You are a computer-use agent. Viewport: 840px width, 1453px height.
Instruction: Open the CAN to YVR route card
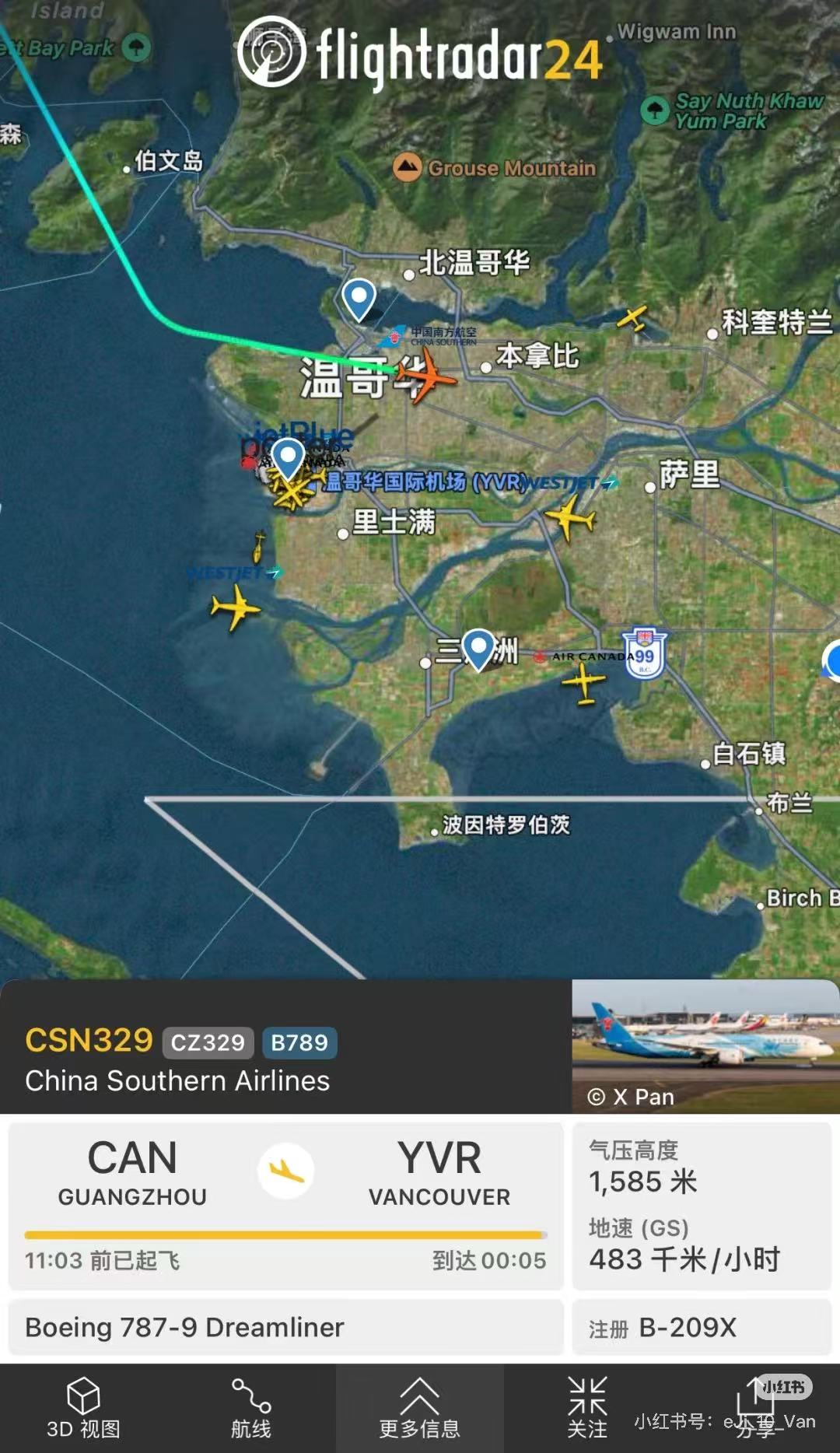(285, 1204)
